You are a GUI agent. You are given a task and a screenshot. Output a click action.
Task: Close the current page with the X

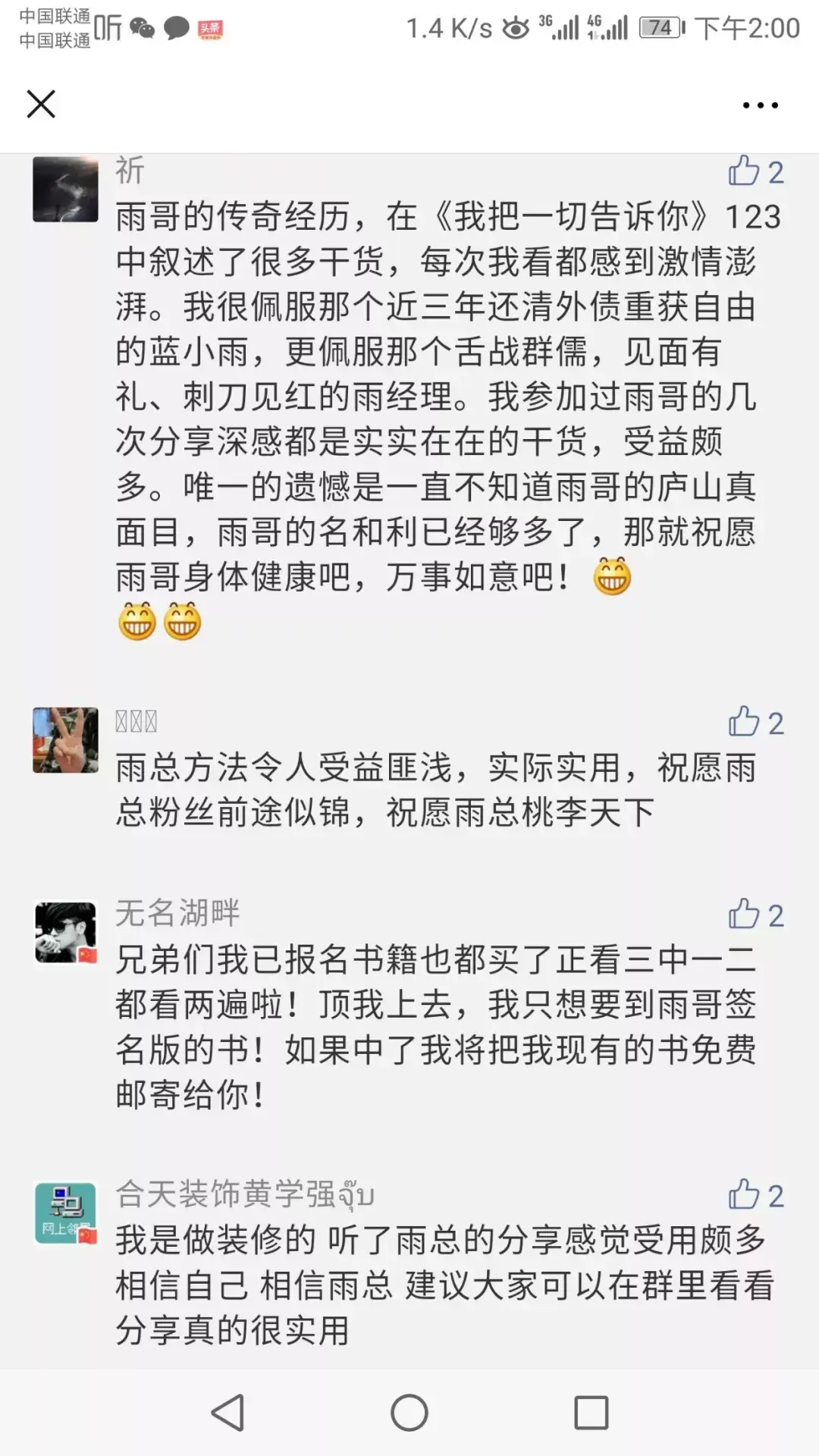point(41,104)
